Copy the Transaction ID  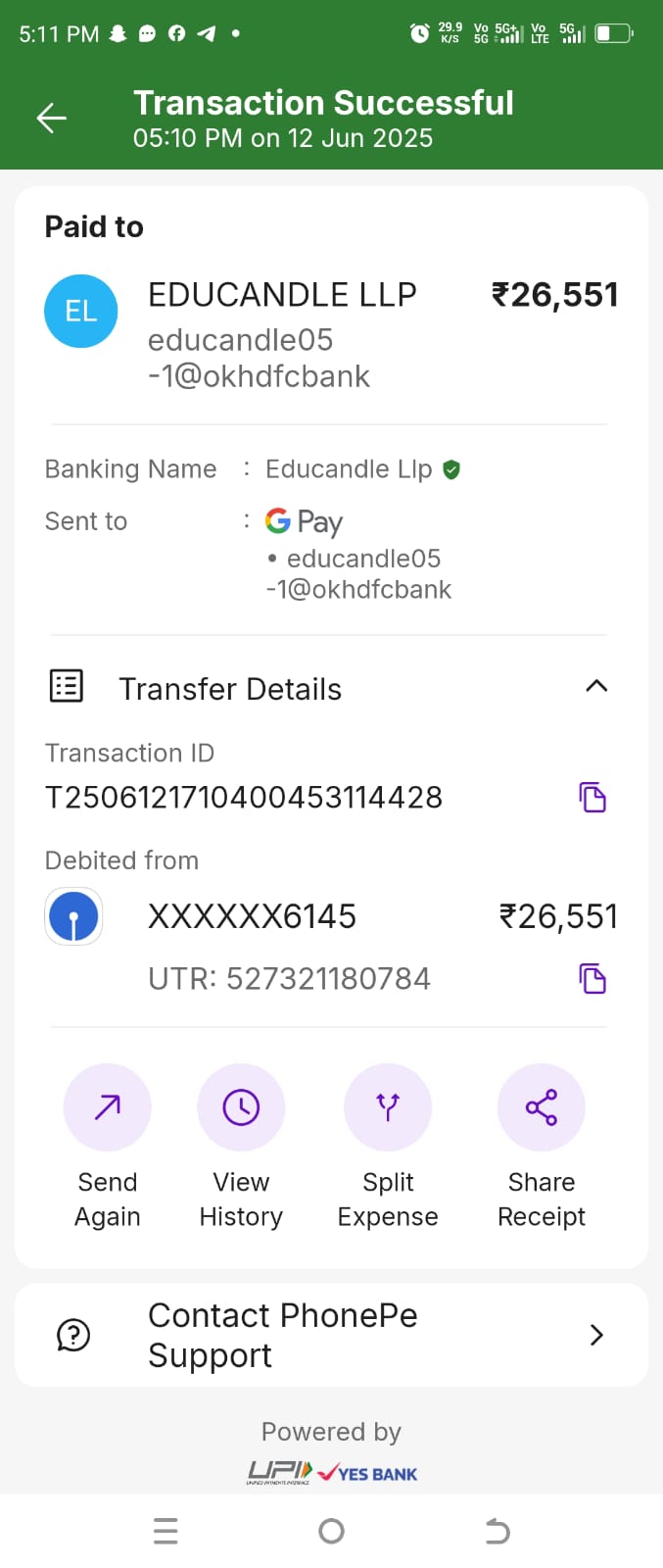click(x=592, y=797)
